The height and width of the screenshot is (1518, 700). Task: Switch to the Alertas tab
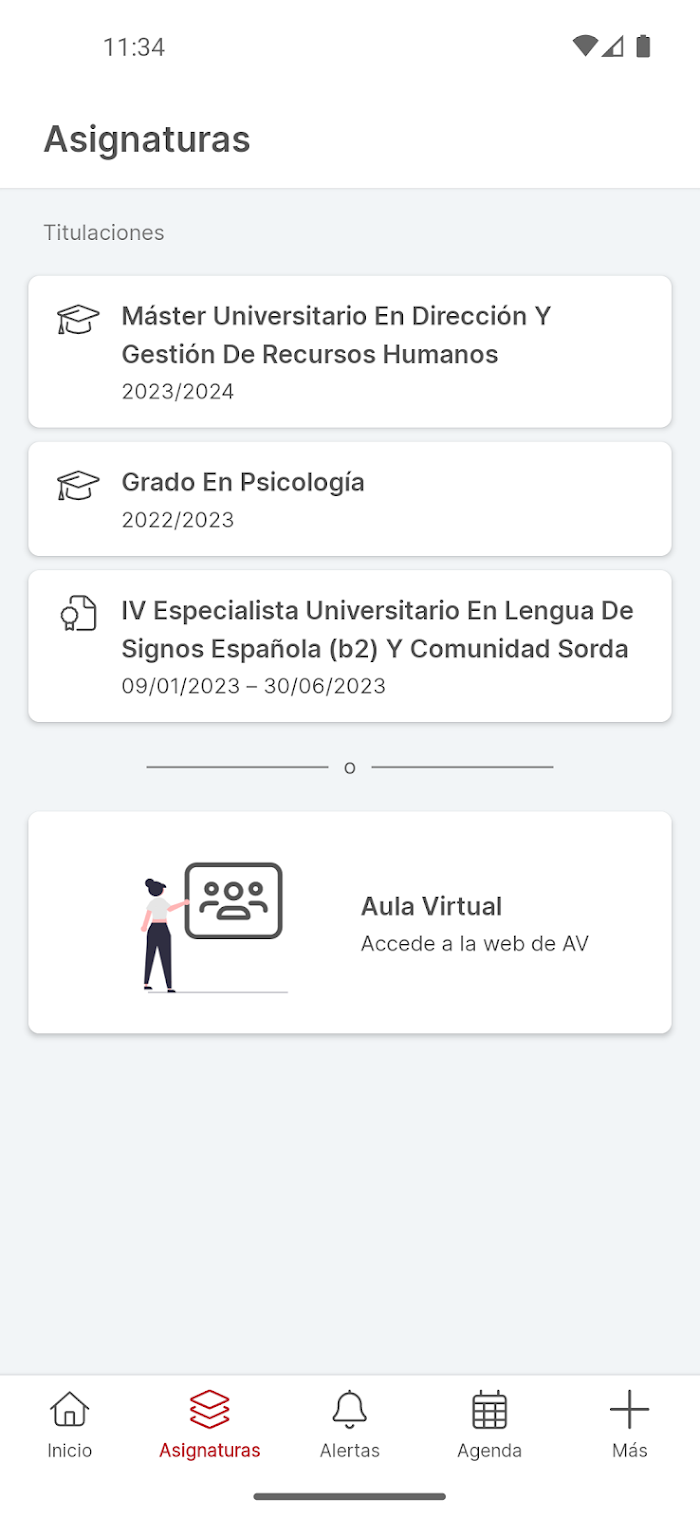350,1424
